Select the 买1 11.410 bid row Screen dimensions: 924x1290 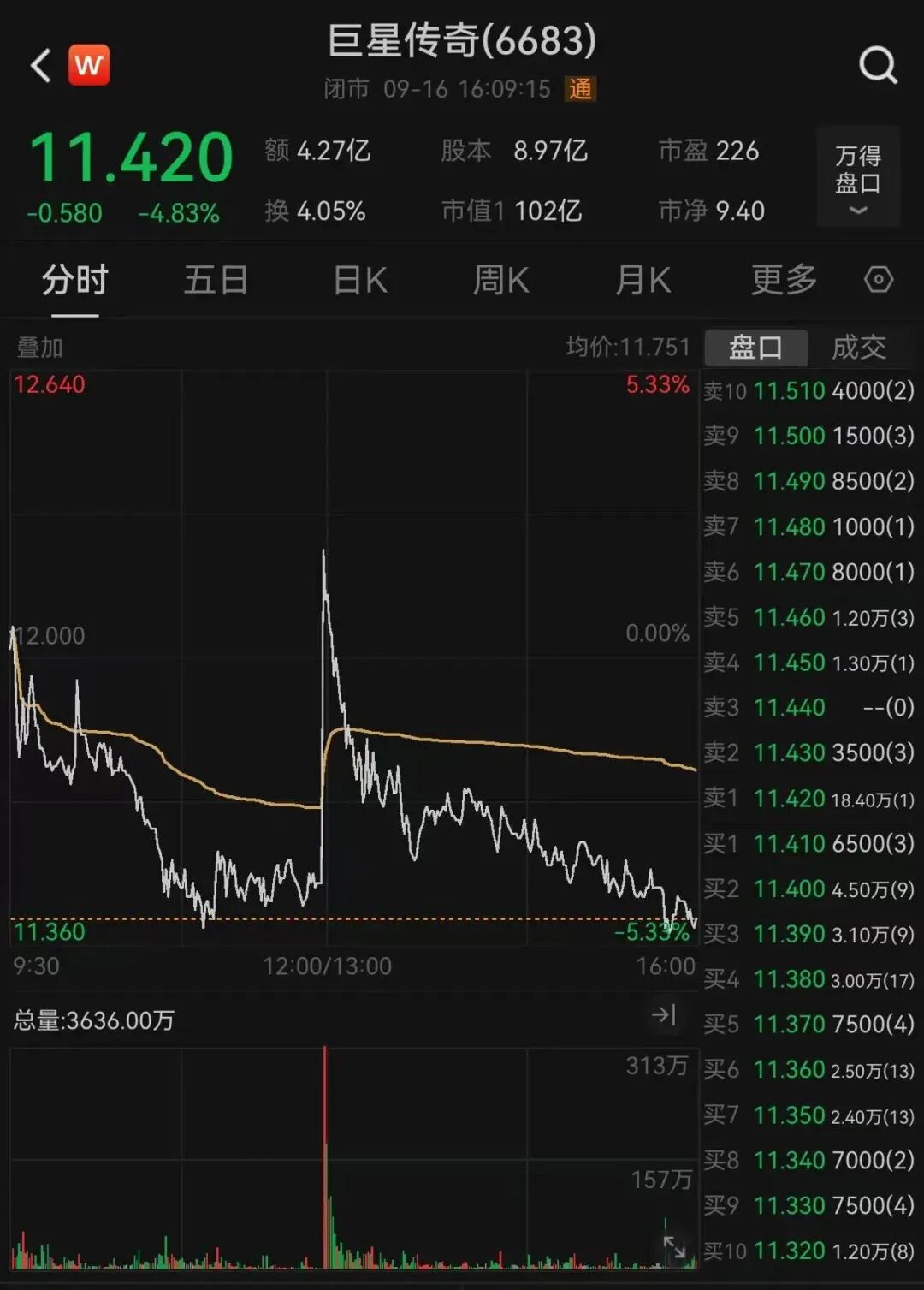[808, 843]
